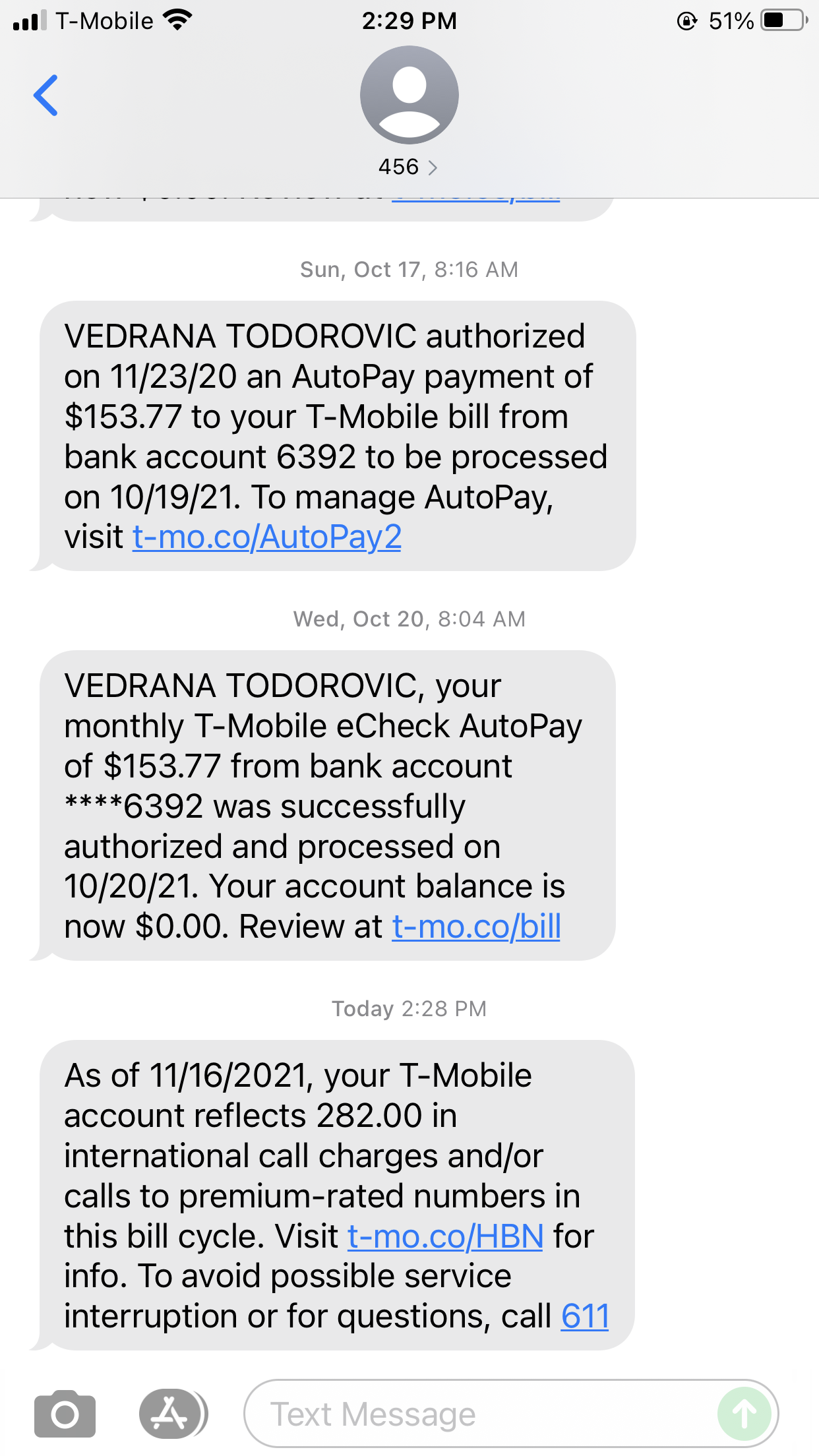819x1456 pixels.
Task: Tap the battery indicator
Action: (781, 19)
